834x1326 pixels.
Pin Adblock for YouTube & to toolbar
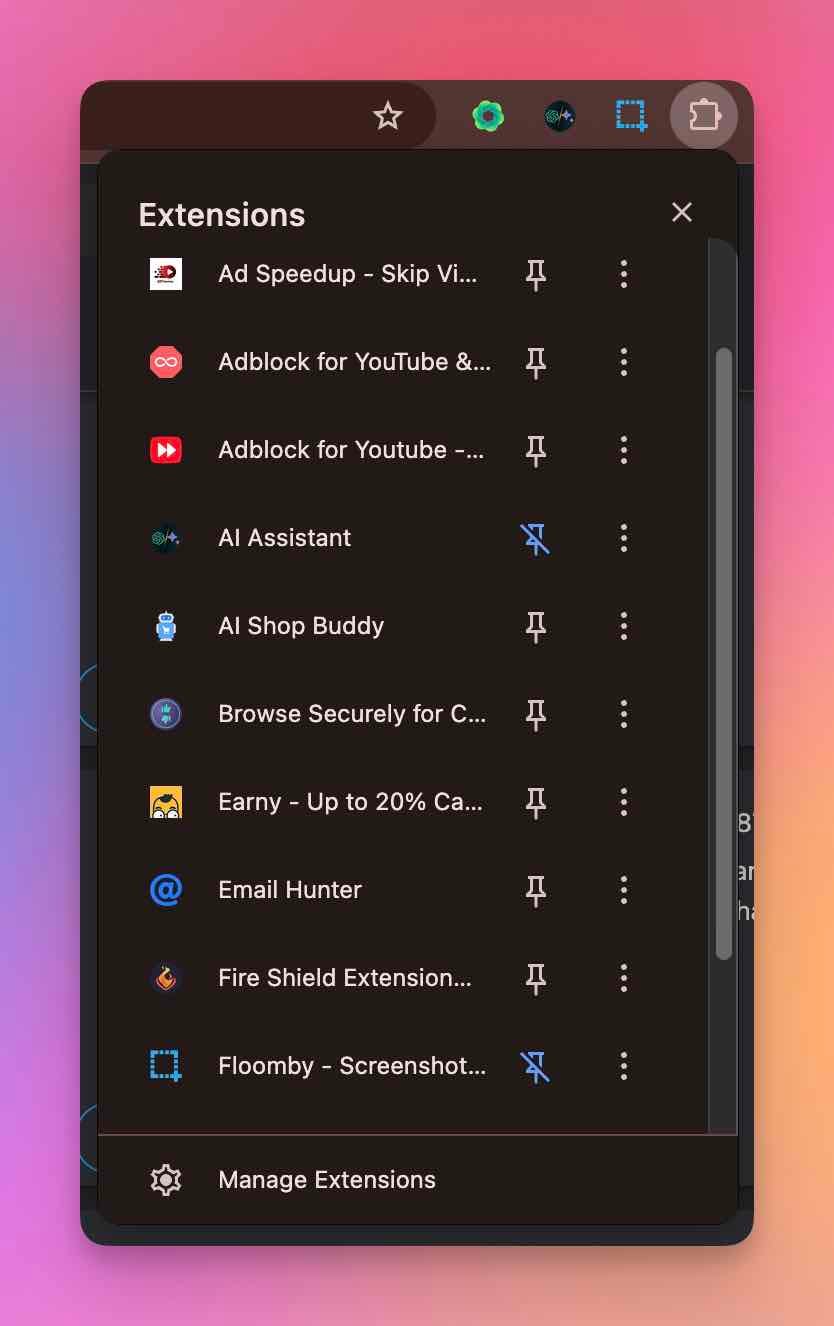coord(536,362)
